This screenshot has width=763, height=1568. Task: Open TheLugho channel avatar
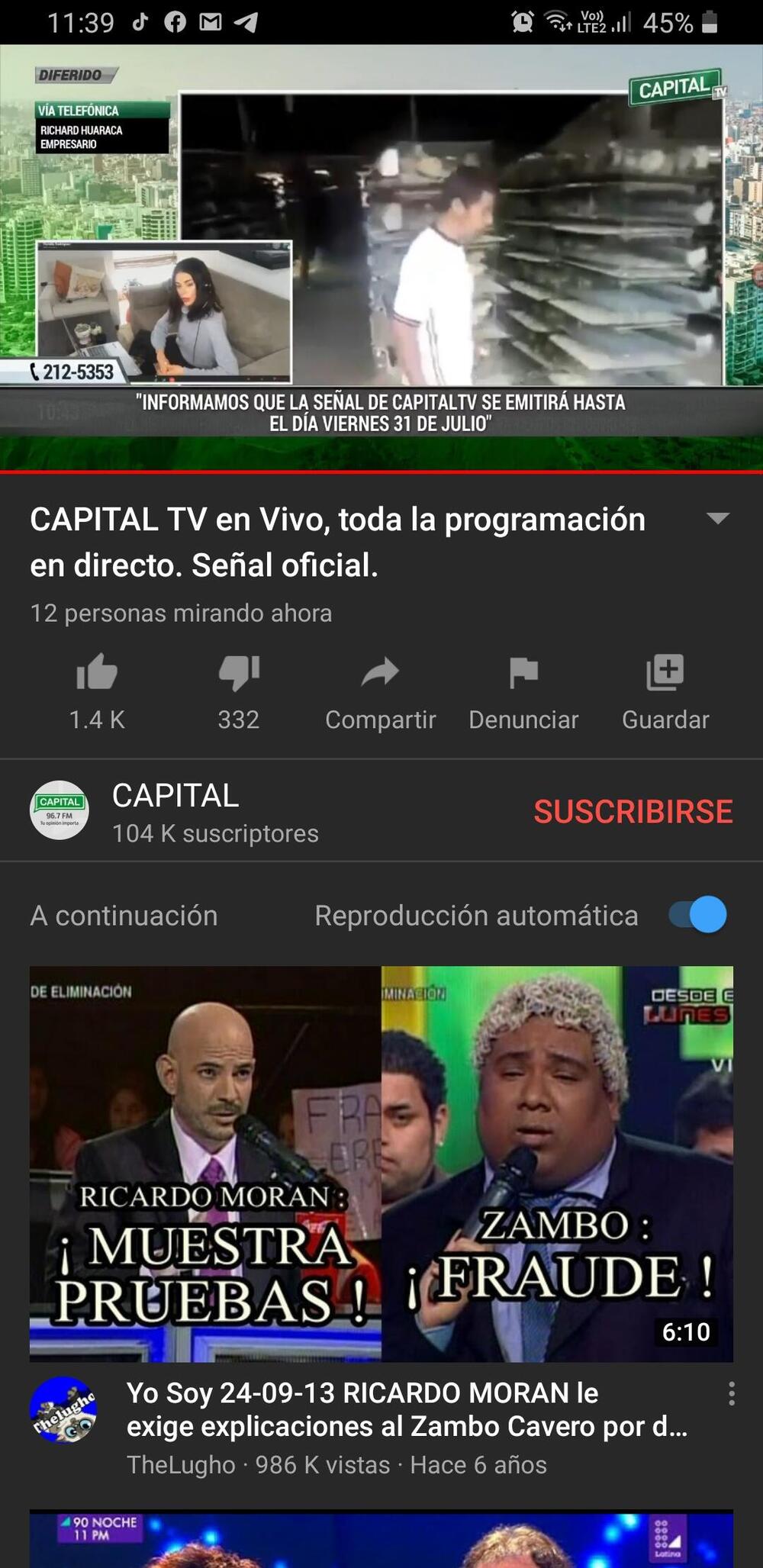pos(63,1410)
